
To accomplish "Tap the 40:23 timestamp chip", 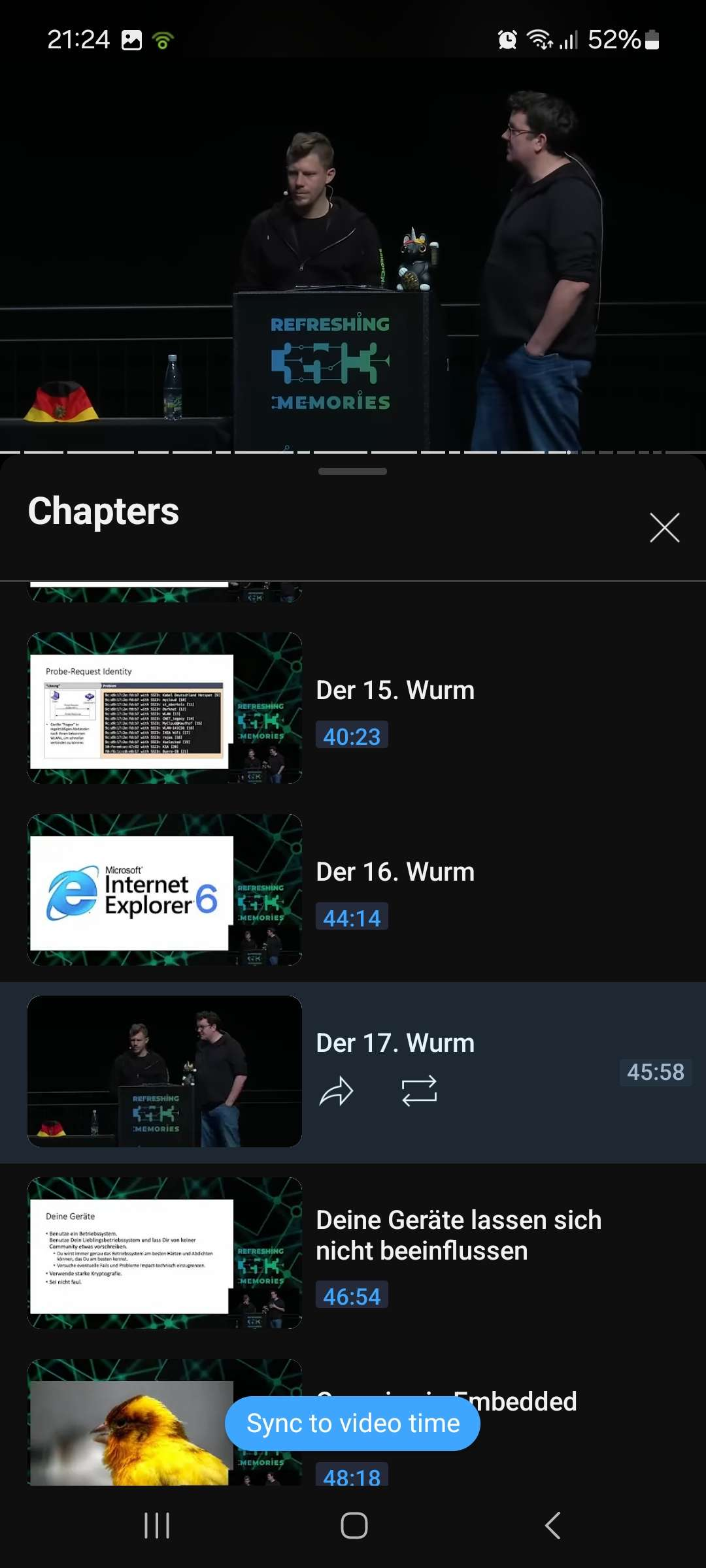I will point(352,736).
